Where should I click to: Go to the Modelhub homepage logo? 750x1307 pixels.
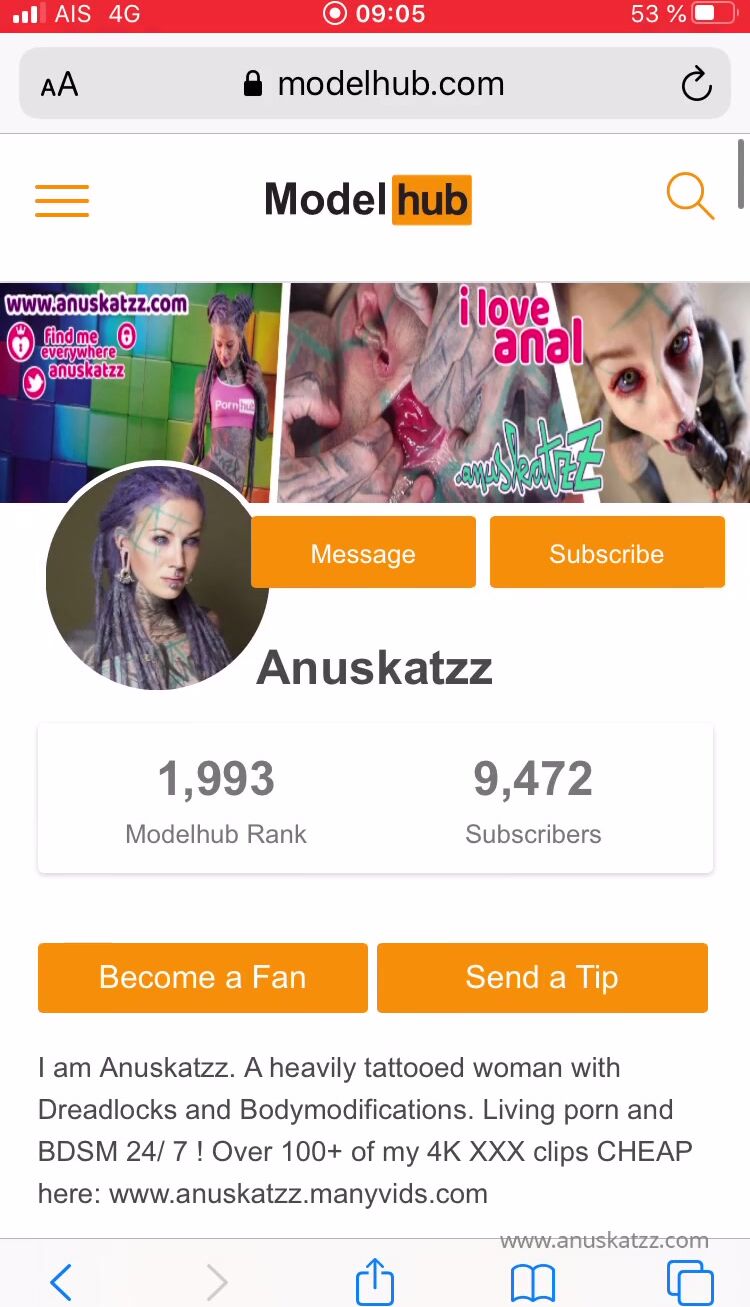367,200
